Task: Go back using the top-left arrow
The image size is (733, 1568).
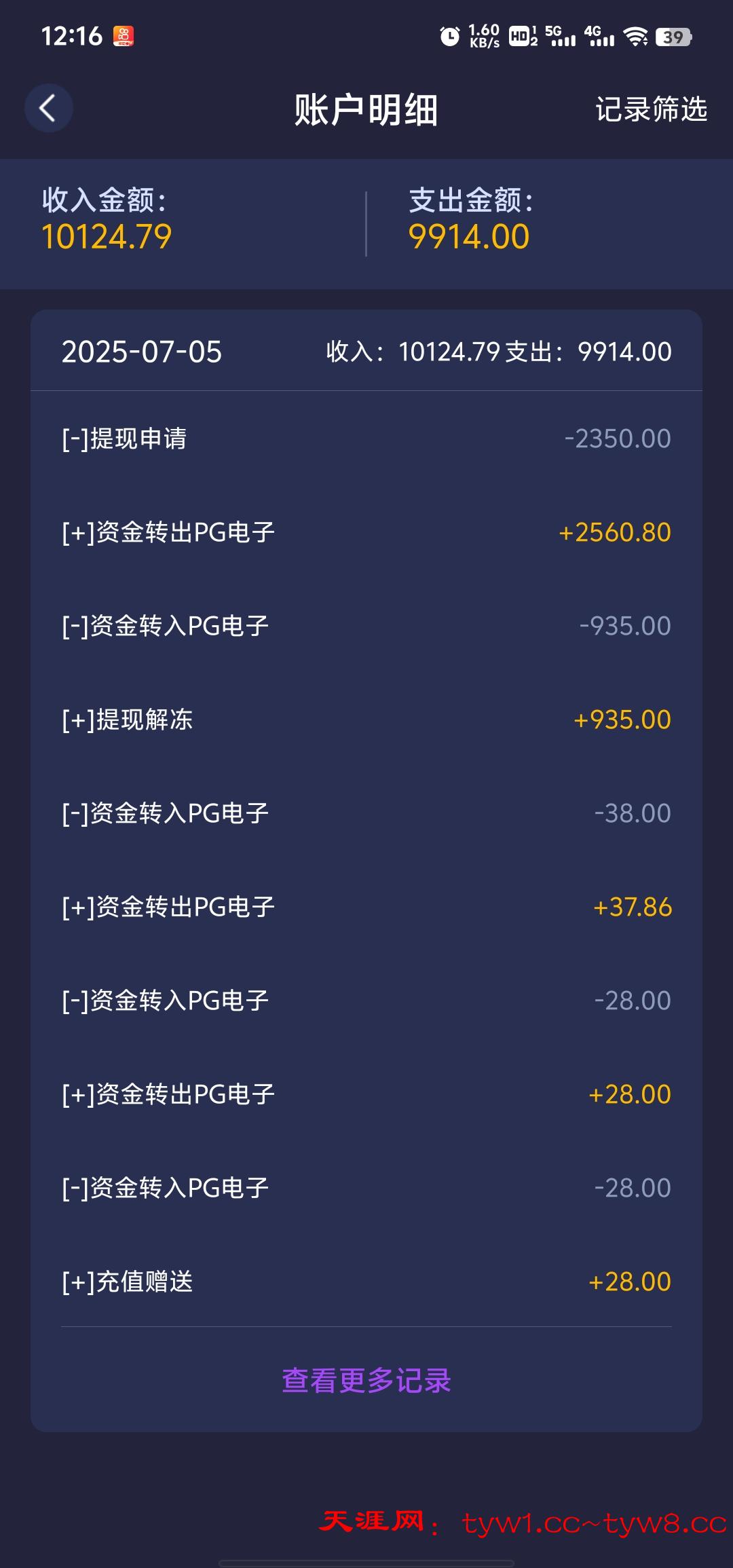Action: (x=48, y=109)
